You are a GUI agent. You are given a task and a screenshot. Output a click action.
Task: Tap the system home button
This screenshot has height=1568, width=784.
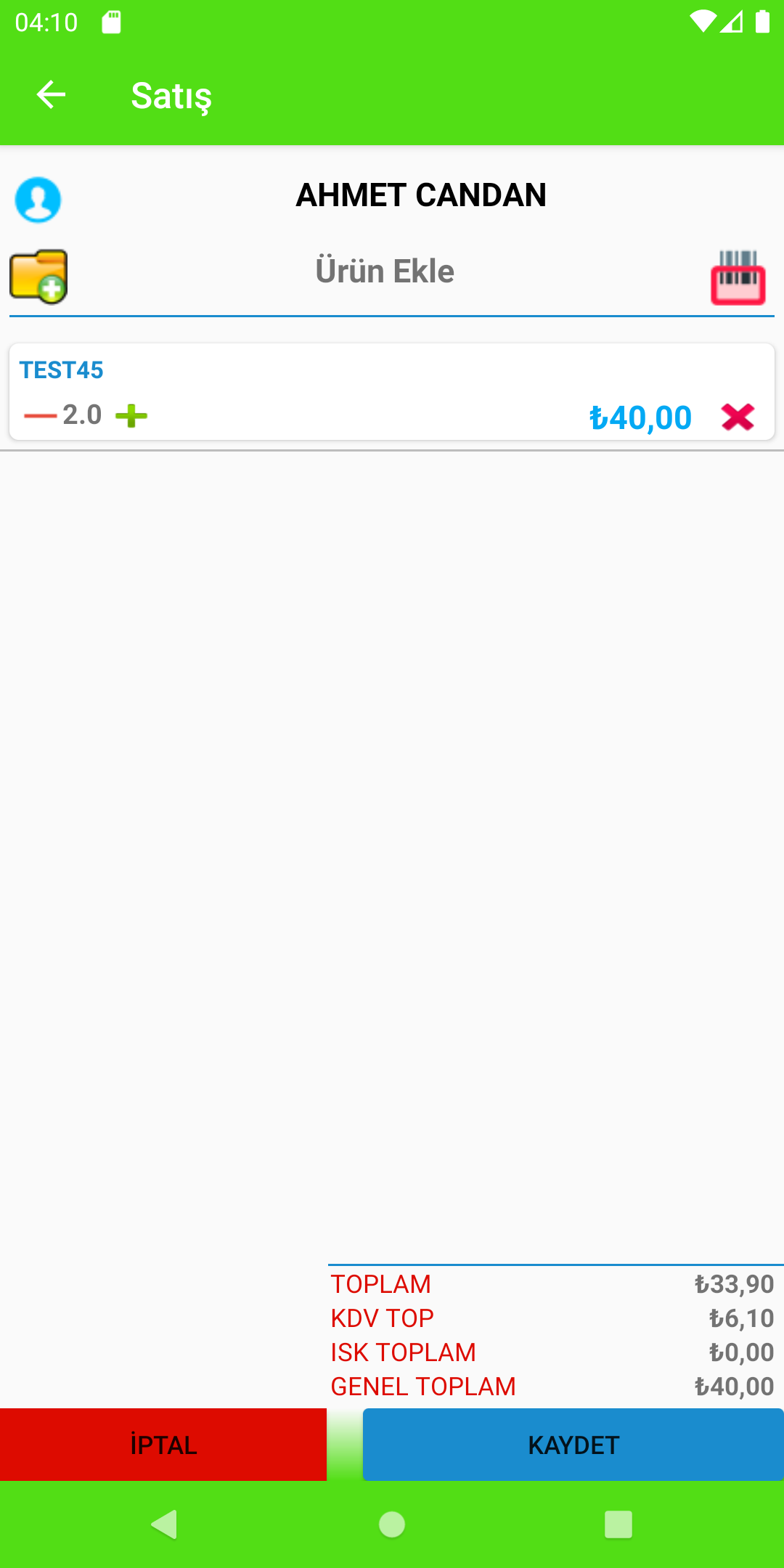click(x=392, y=1524)
